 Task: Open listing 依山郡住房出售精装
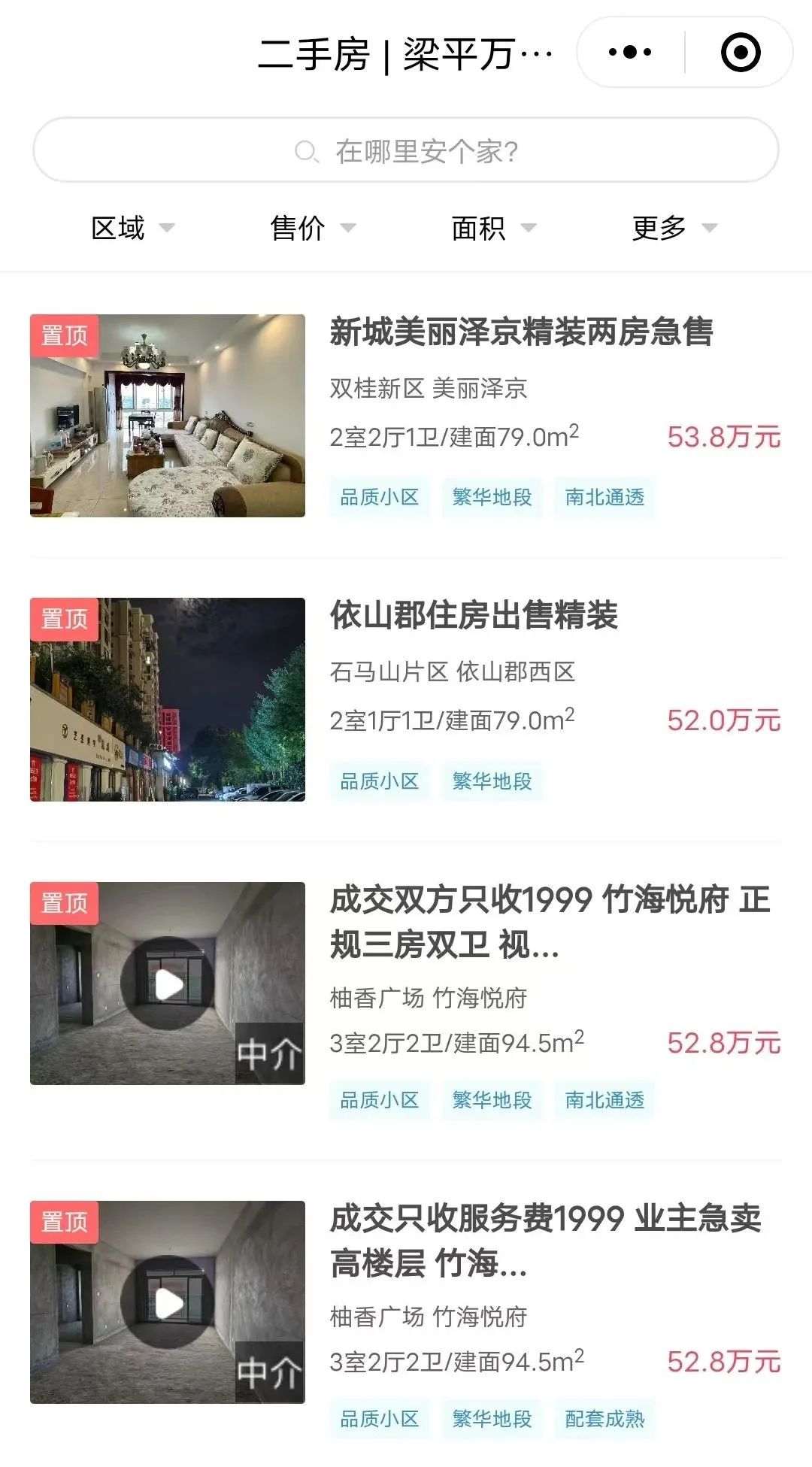(x=474, y=615)
